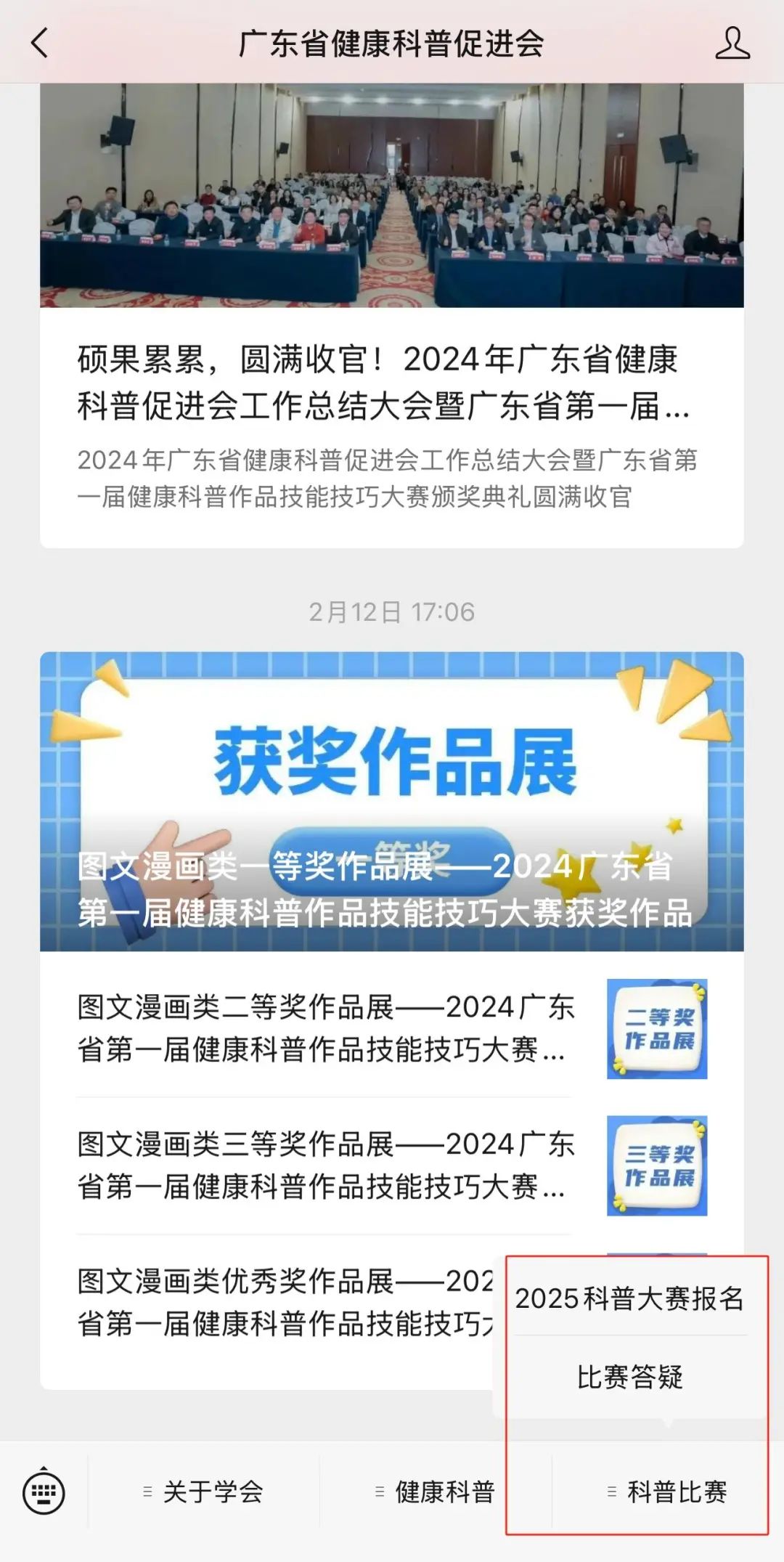This screenshot has height=1562, width=784.
Task: Open the 图文漫画类一等奖作品展 banner article
Action: 392,801
